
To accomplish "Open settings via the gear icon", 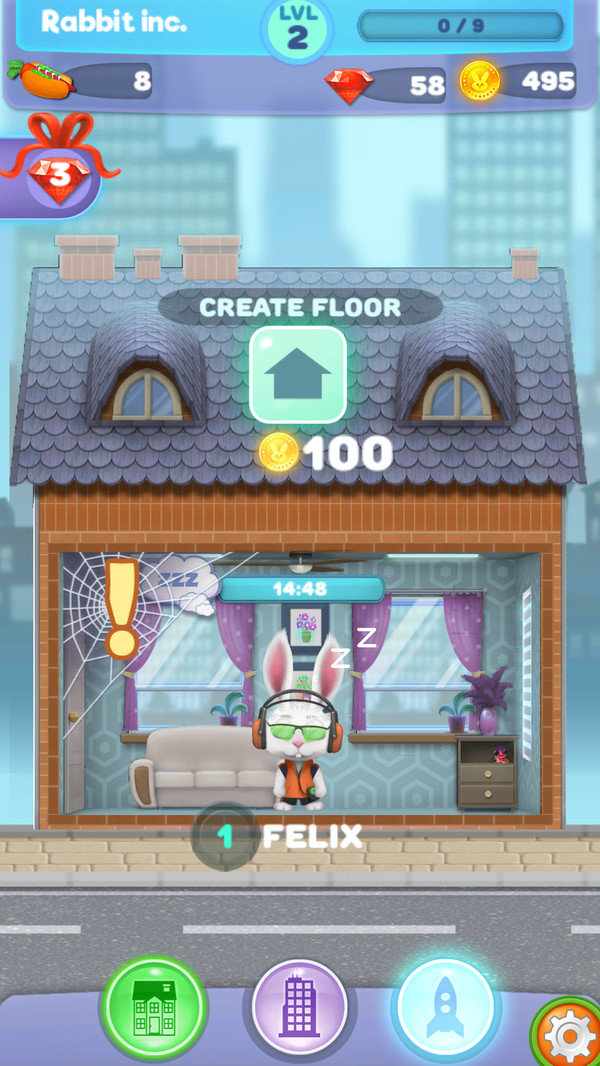I will 568,1036.
